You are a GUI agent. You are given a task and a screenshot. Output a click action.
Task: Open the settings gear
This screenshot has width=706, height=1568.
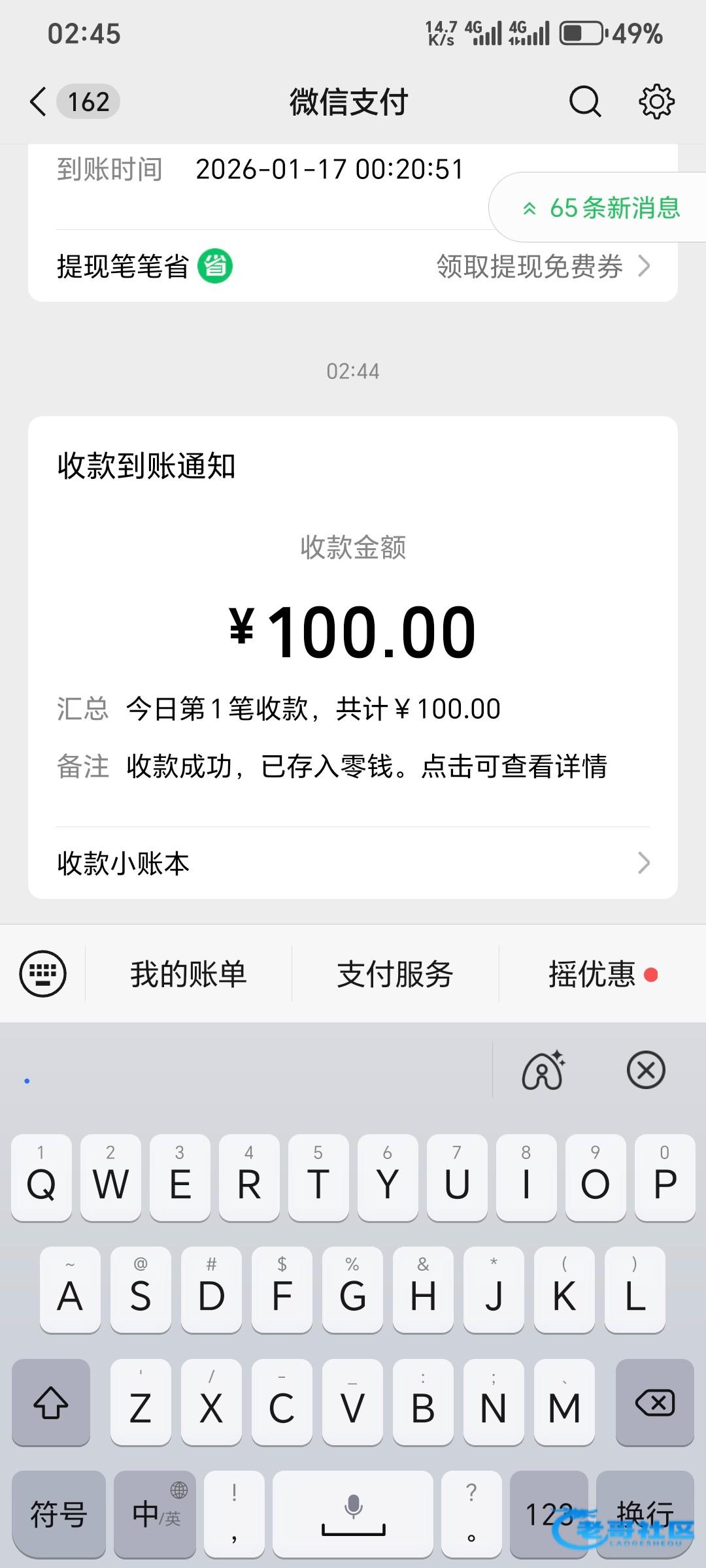(656, 102)
